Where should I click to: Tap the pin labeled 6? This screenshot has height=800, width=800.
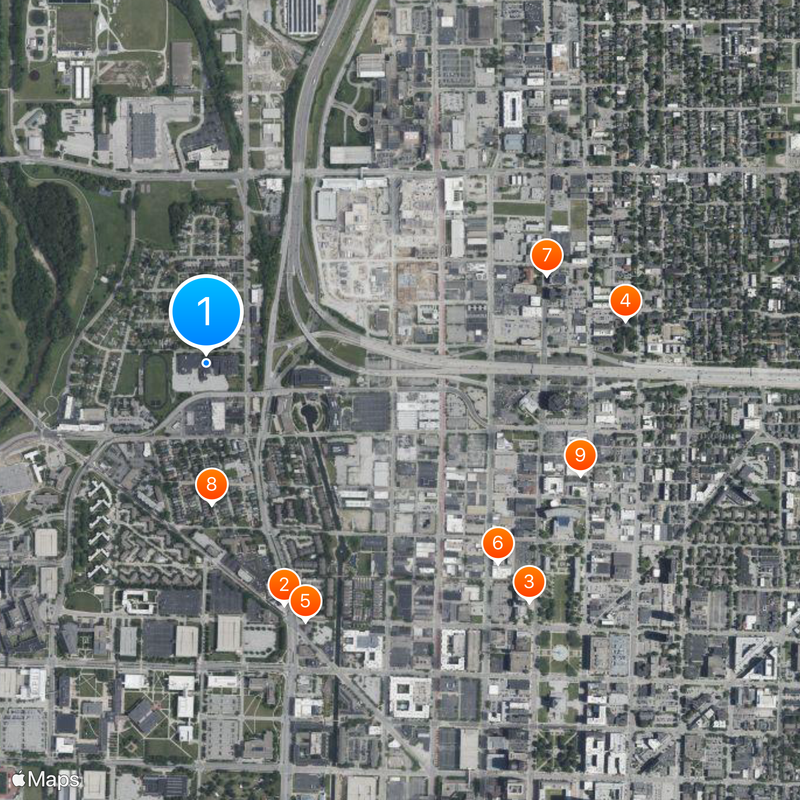pyautogui.click(x=498, y=544)
